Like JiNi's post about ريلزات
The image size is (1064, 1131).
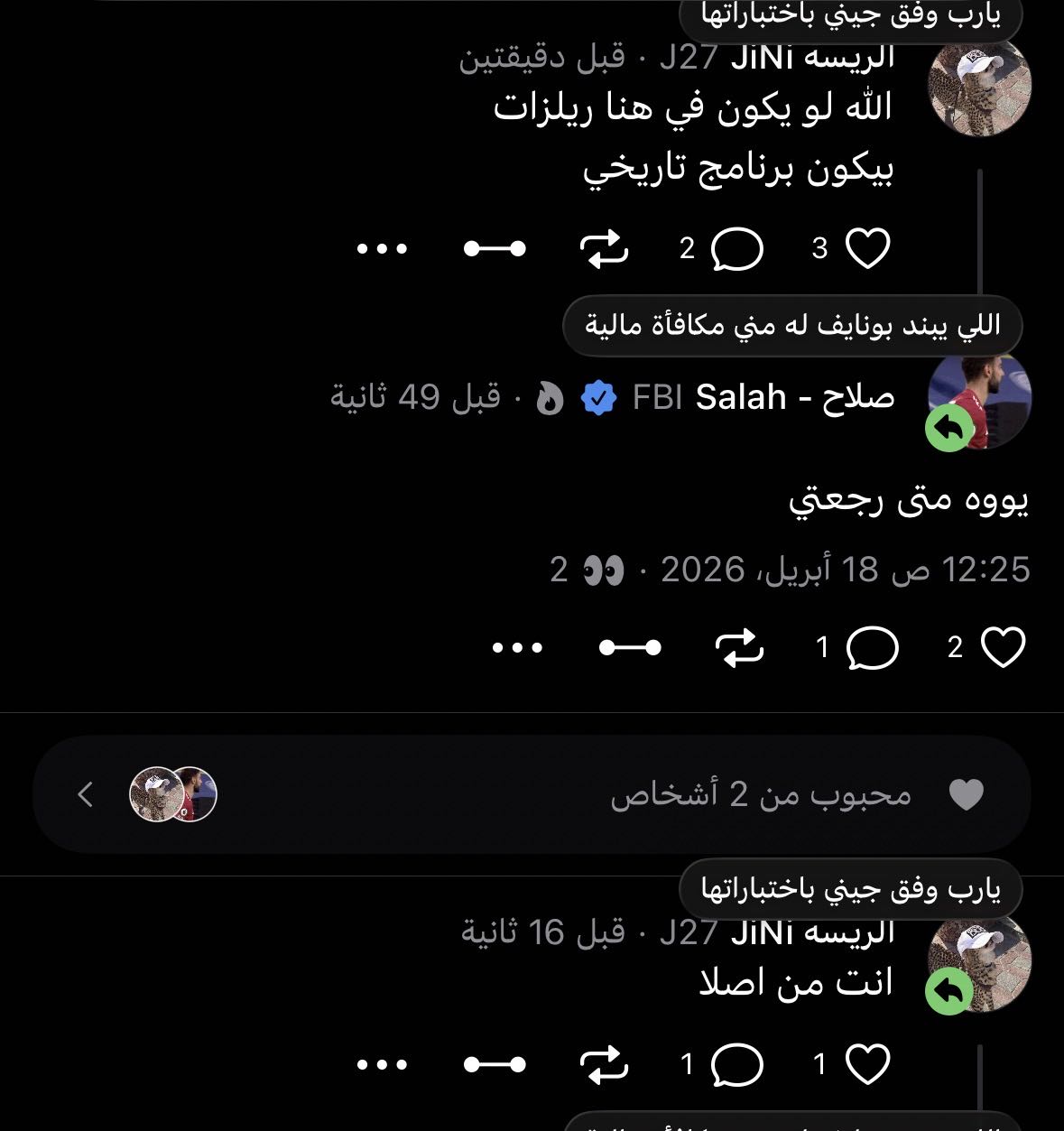pos(867,248)
